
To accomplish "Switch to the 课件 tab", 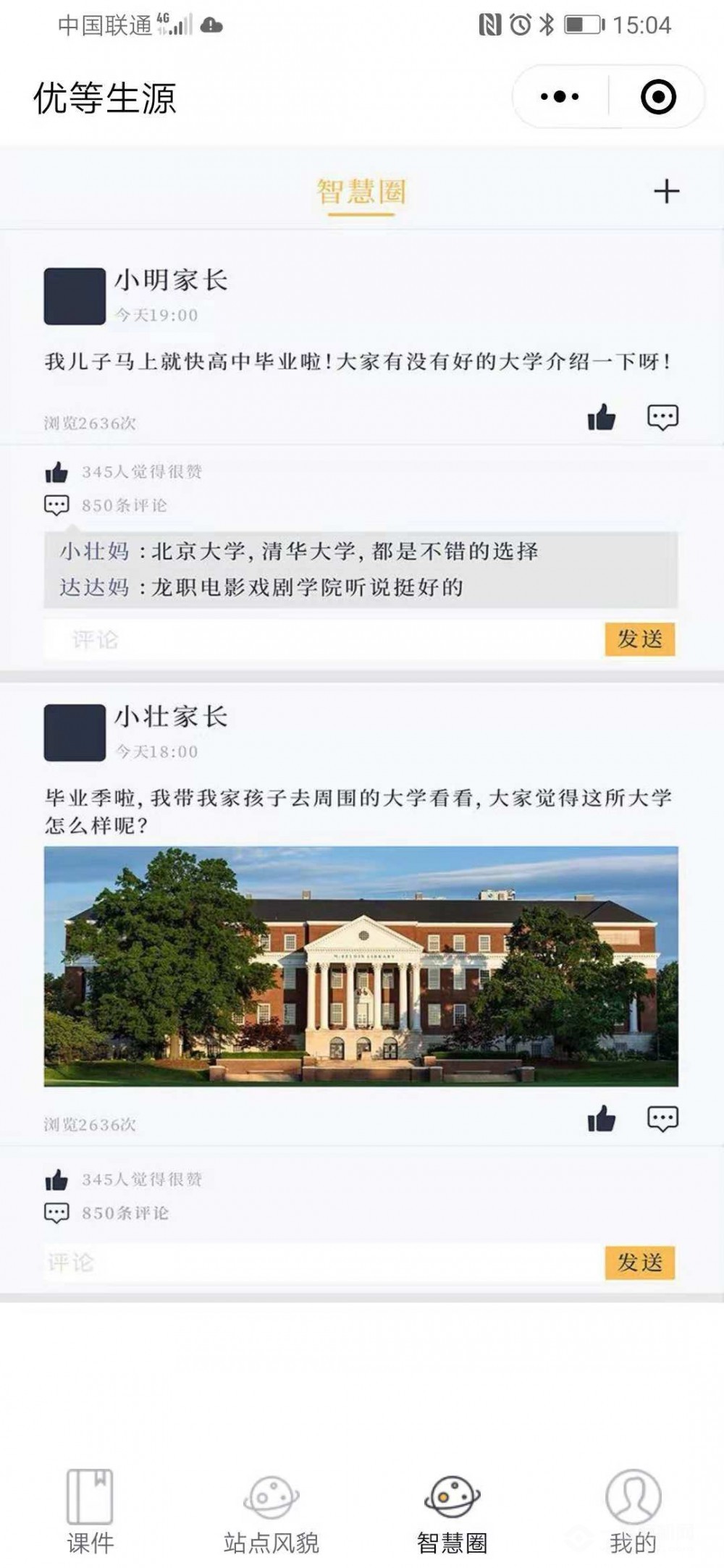I will [x=90, y=1512].
